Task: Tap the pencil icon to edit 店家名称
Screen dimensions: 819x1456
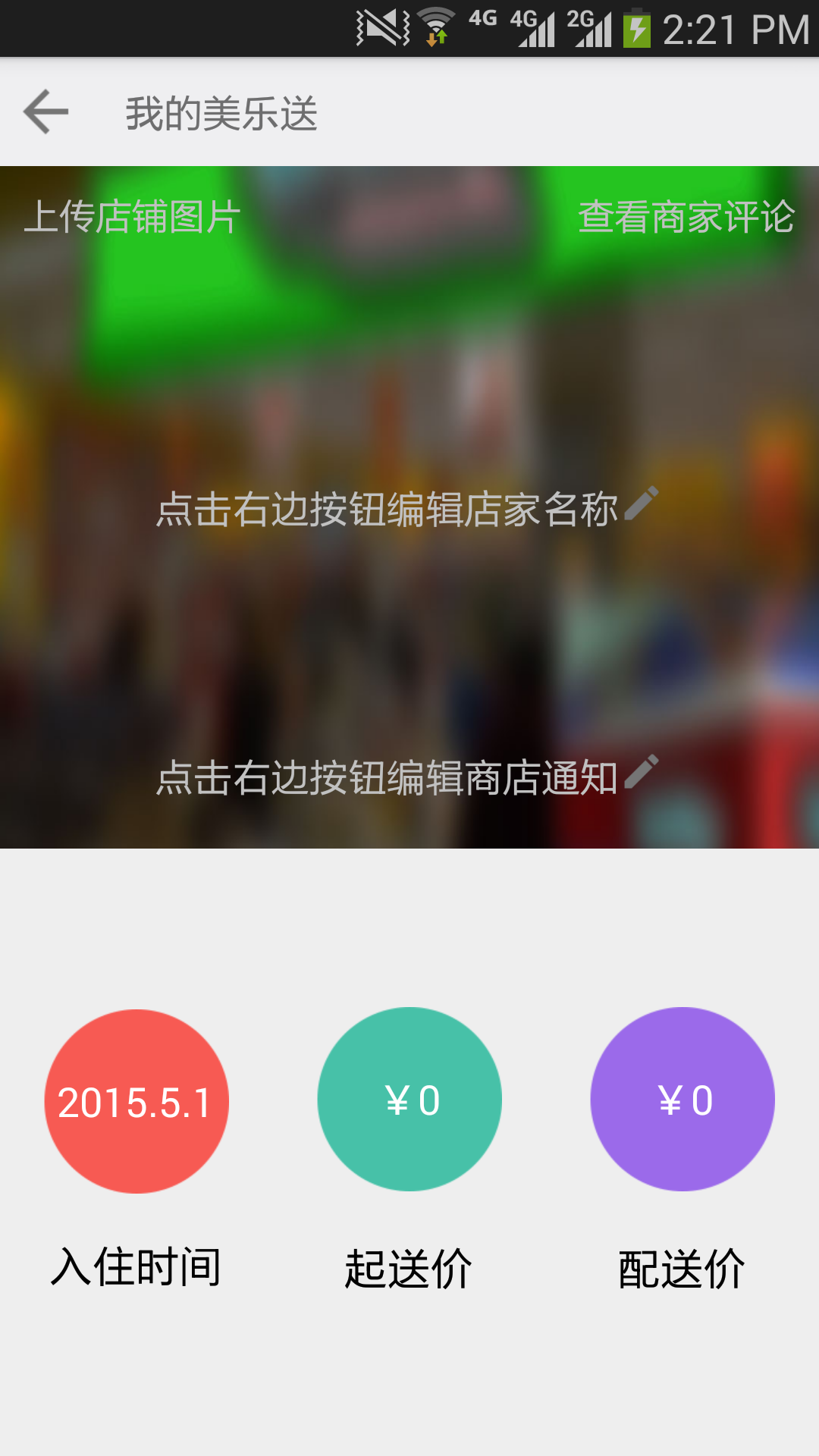Action: (x=642, y=504)
